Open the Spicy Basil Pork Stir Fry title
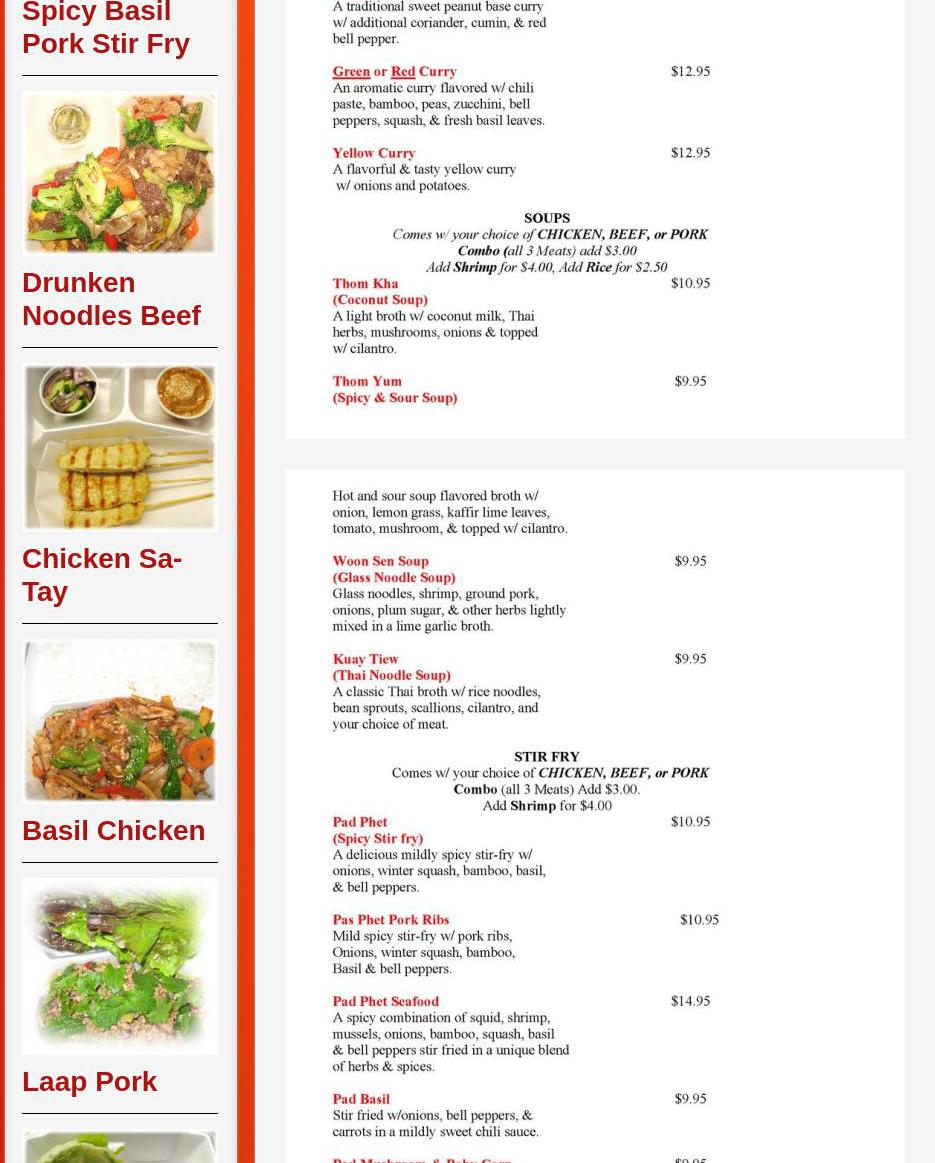 click(105, 28)
